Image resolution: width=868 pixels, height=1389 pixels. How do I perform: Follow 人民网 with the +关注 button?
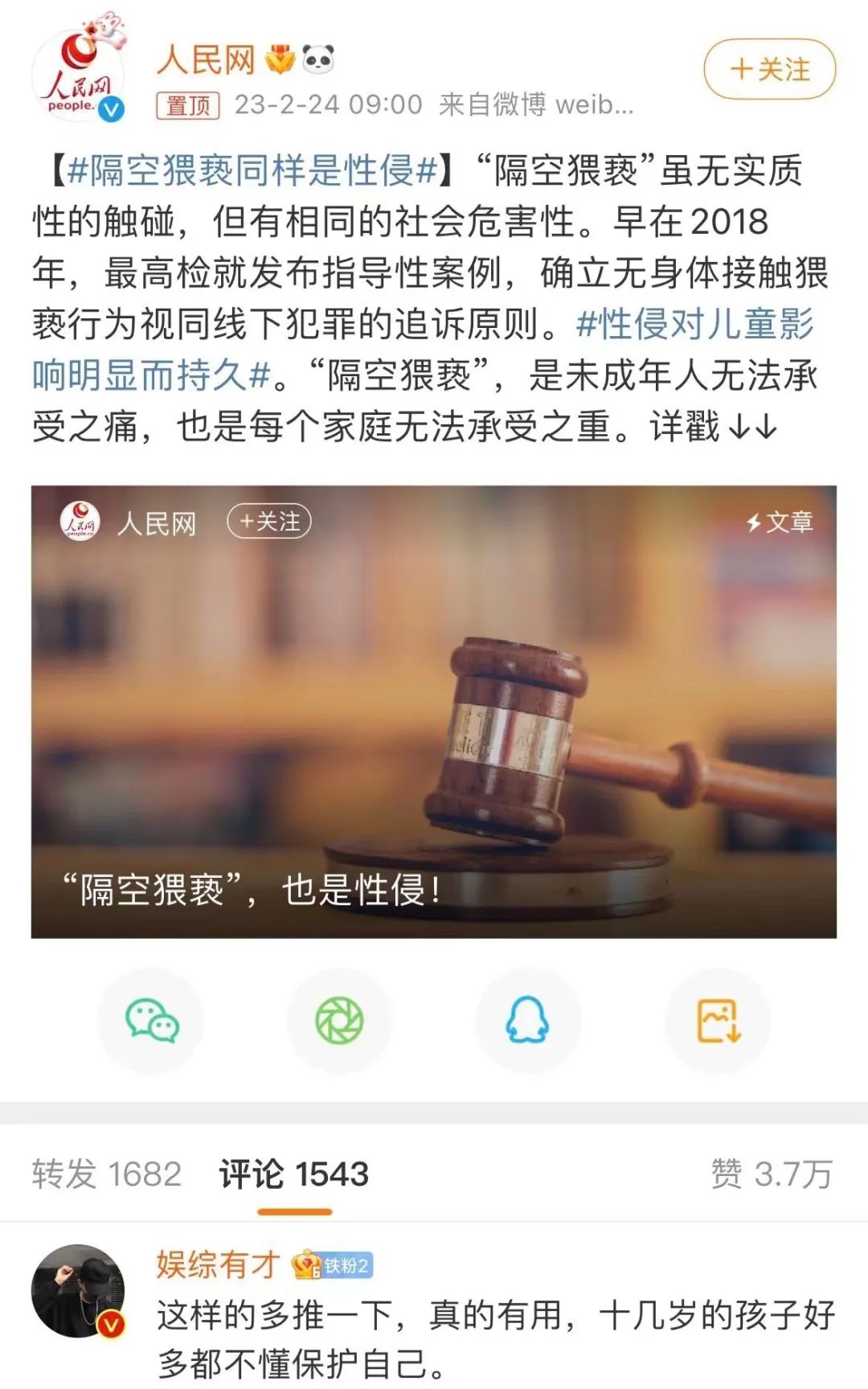[769, 70]
